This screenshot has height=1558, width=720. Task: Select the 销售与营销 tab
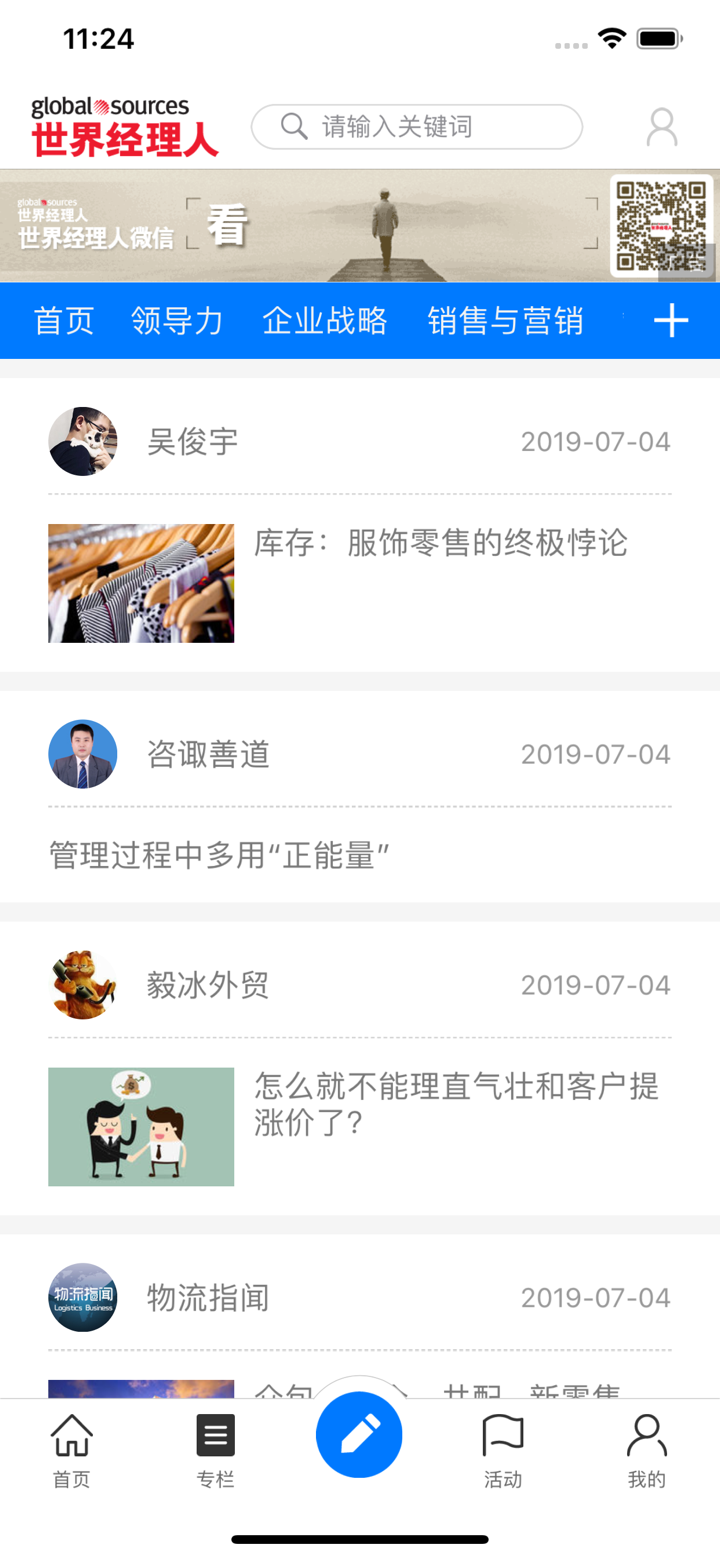505,320
